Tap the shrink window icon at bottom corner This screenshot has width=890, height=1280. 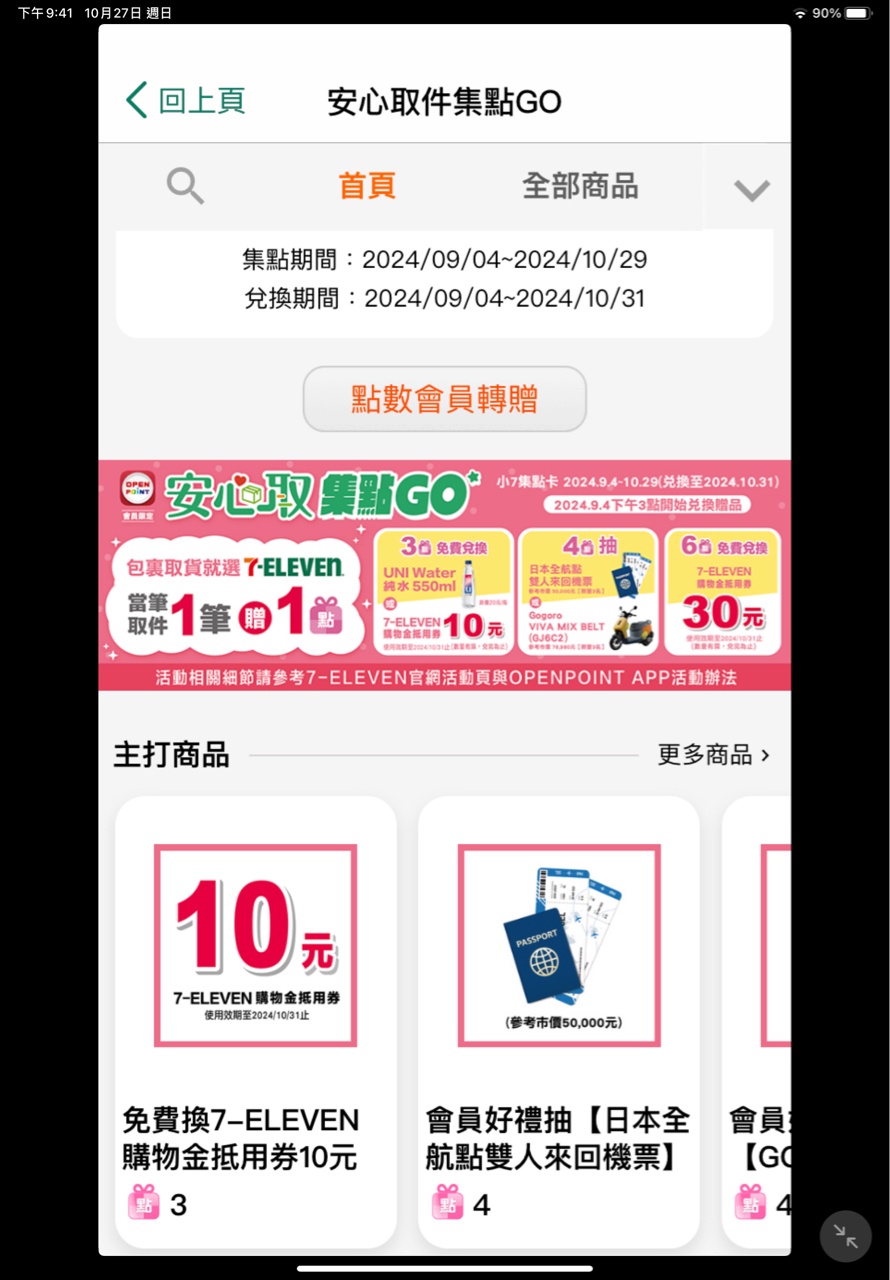click(846, 1237)
